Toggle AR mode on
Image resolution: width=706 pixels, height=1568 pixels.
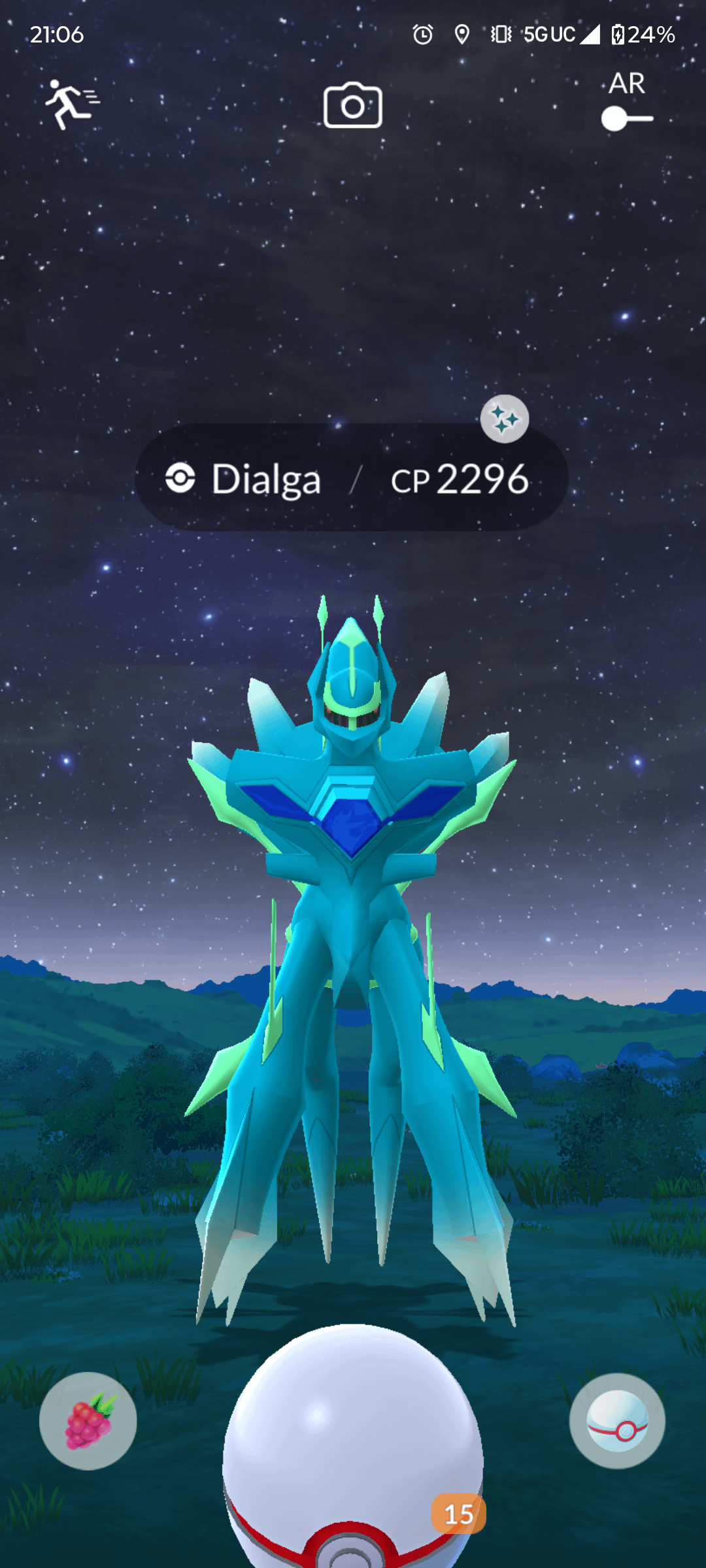tap(626, 118)
